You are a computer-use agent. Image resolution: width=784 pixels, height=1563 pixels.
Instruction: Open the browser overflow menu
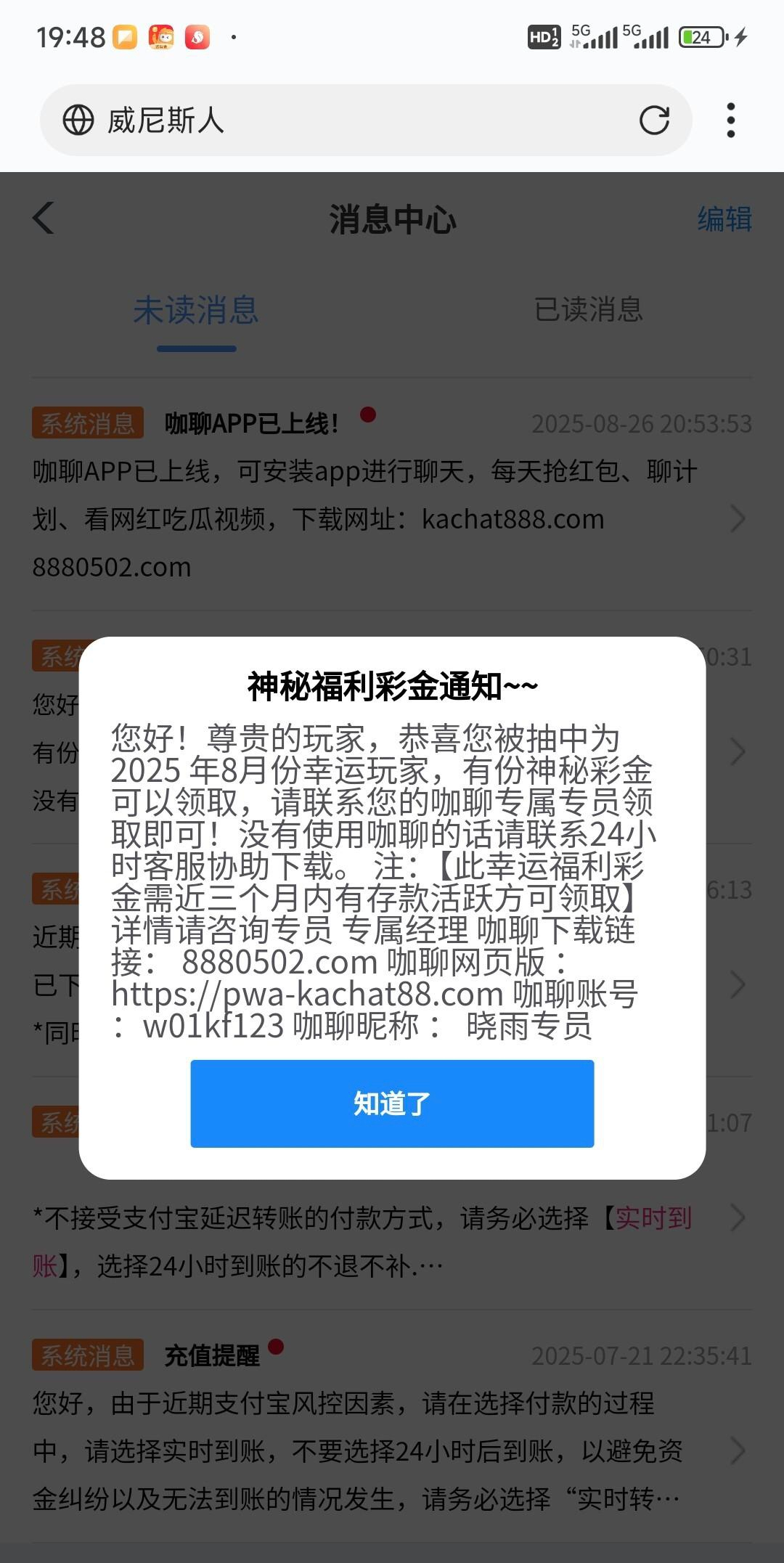point(730,121)
